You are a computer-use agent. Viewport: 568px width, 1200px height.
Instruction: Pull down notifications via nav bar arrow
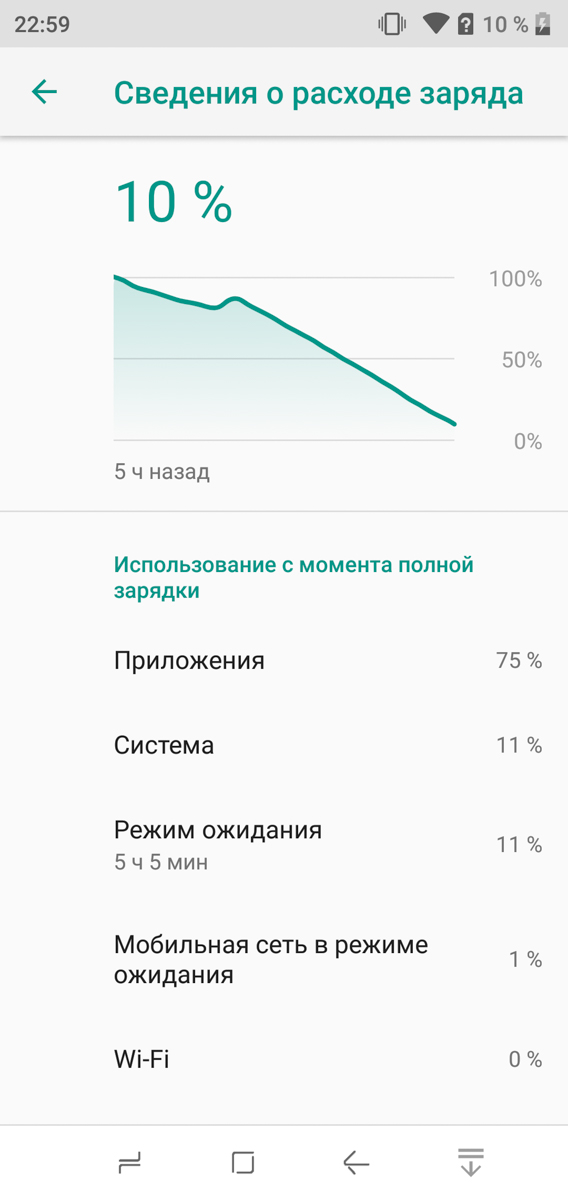(x=470, y=1162)
